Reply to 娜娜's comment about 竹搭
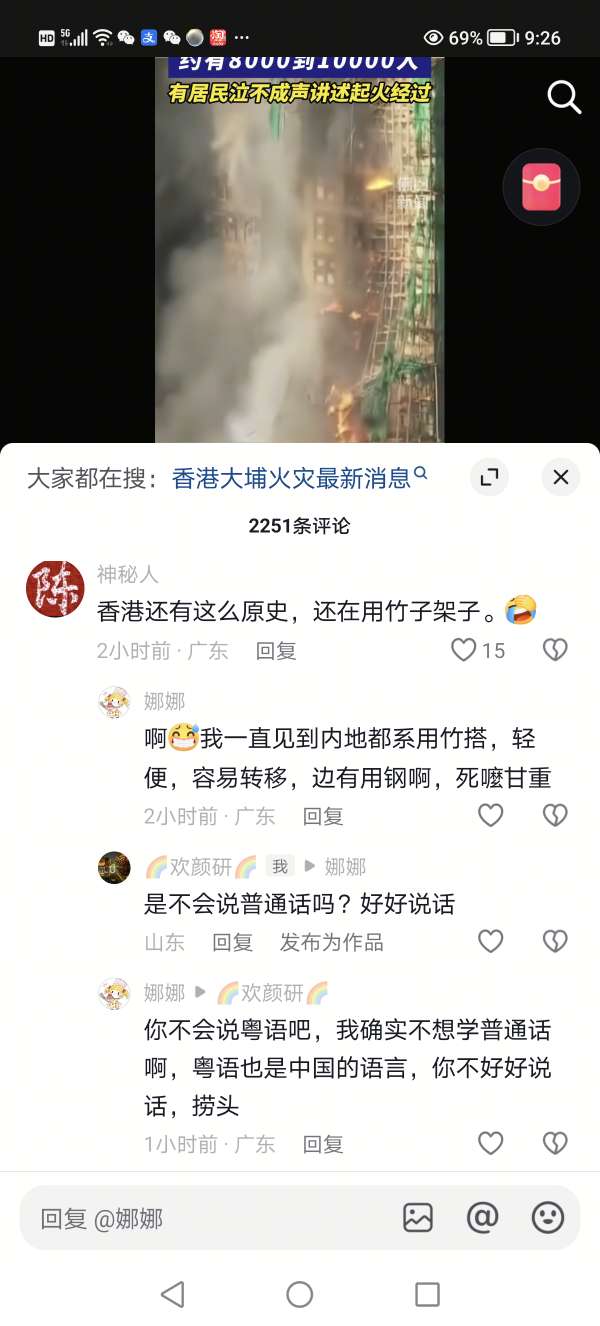 (x=323, y=816)
